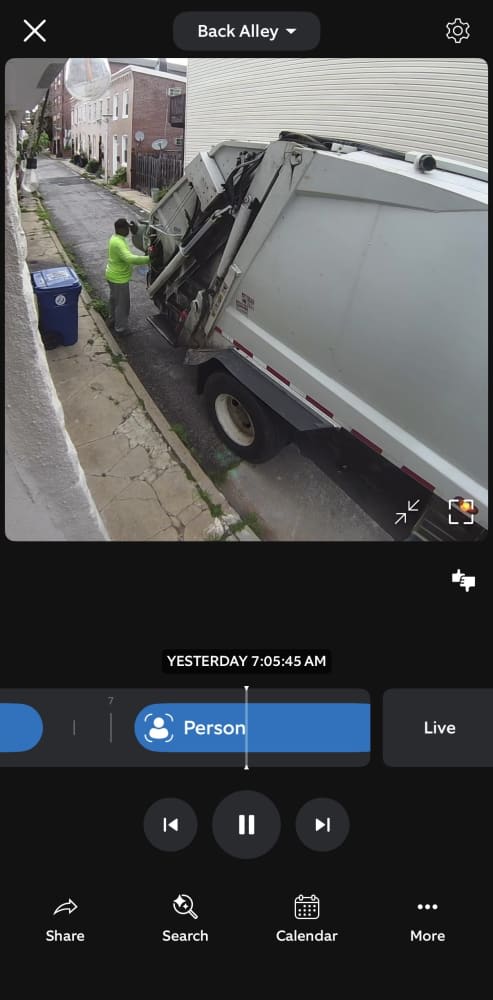Open camera settings gear
The height and width of the screenshot is (1000, 493).
(457, 31)
